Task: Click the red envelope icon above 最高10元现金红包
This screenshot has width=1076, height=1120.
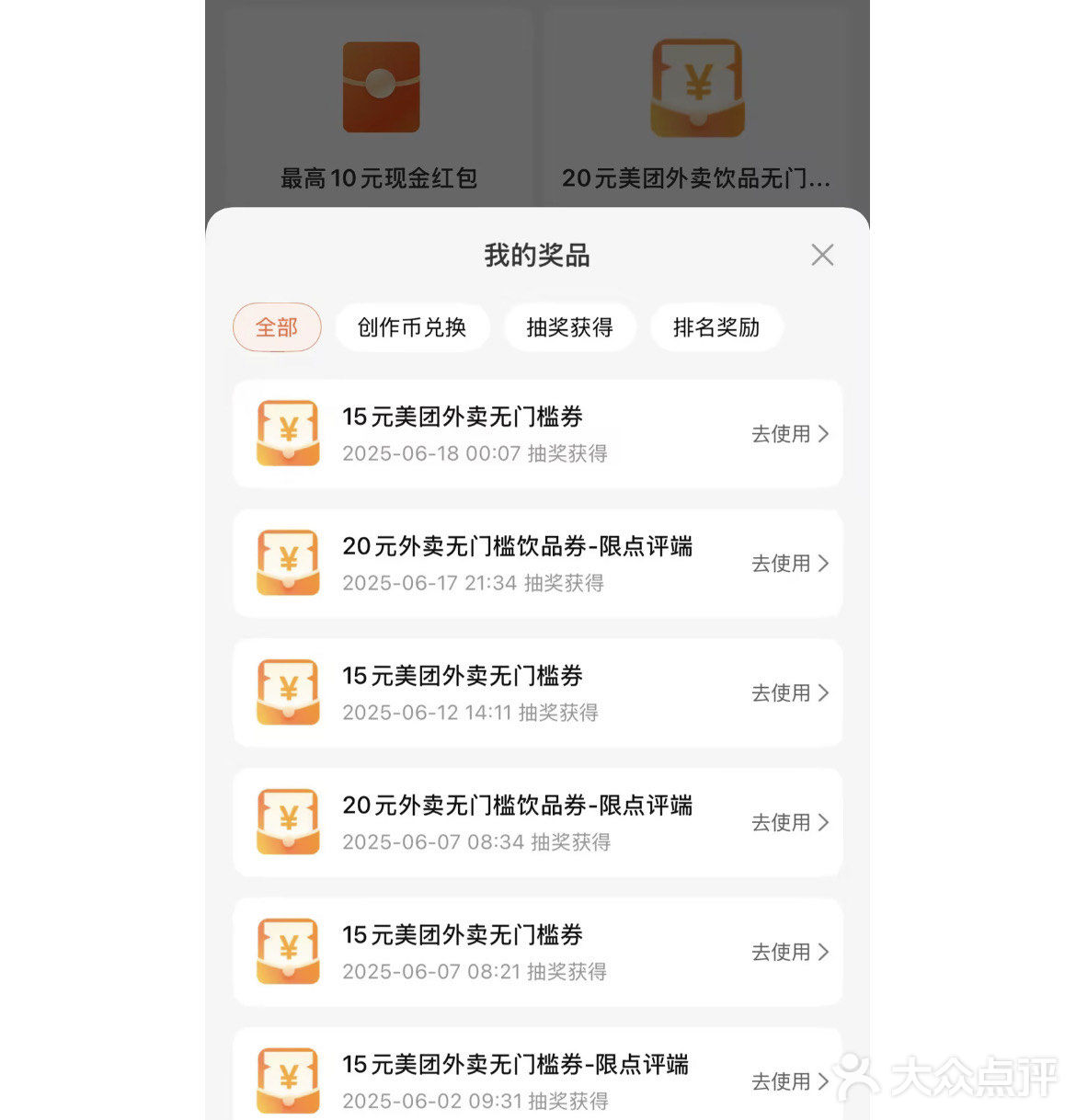Action: [381, 86]
